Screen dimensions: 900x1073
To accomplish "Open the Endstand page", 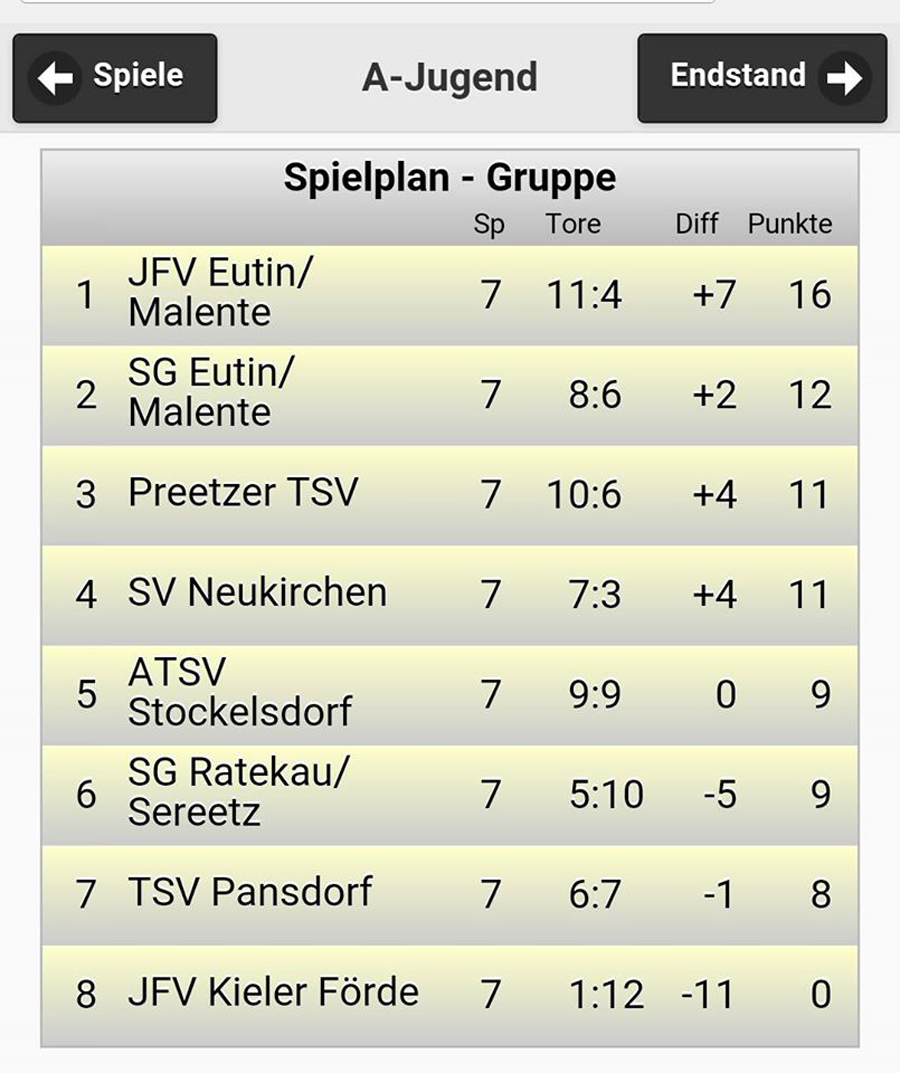I will coord(762,78).
